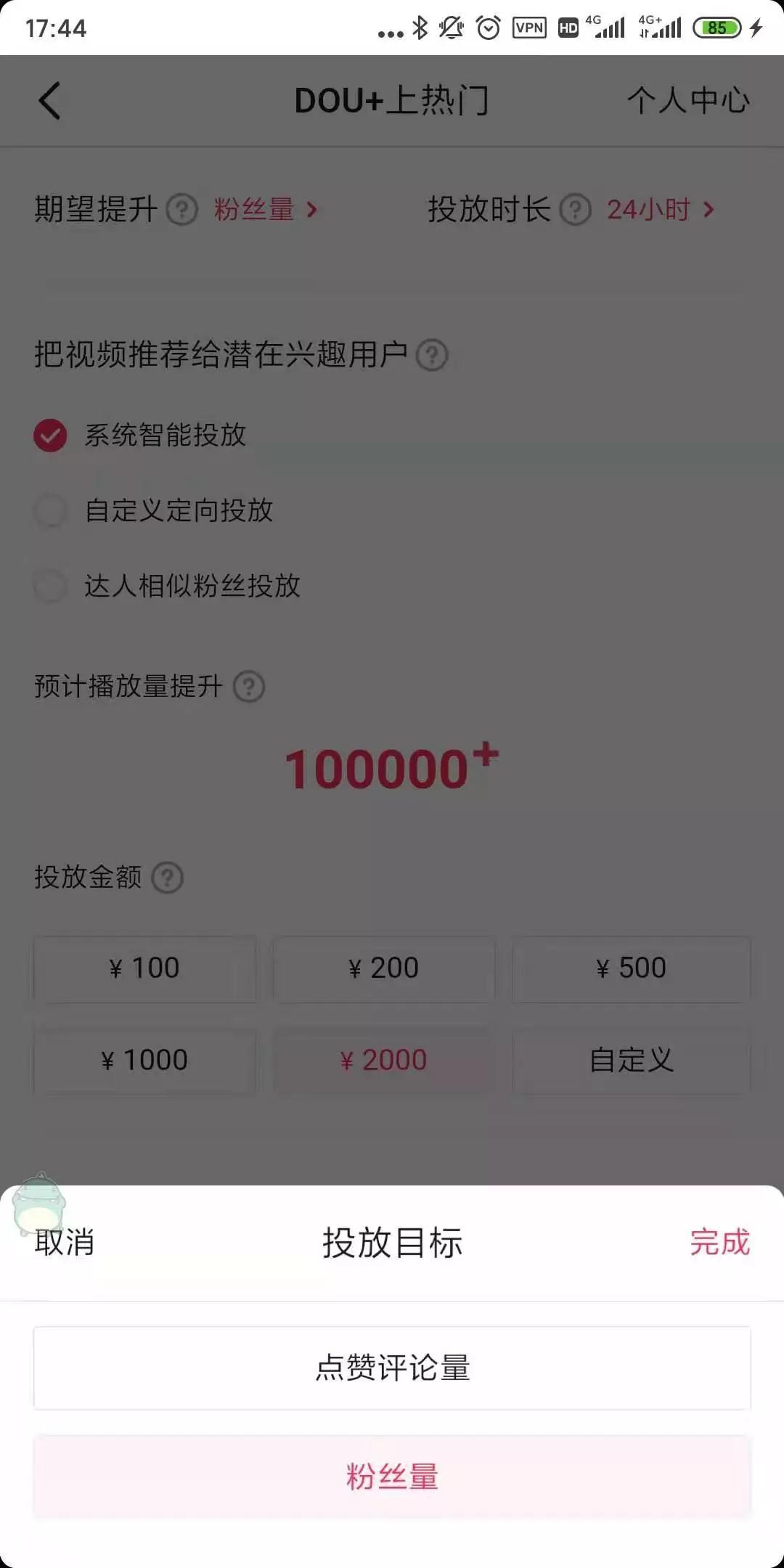Choose 粉丝量 as the promotion goal
Screen dimensions: 784x1568
[x=392, y=1477]
